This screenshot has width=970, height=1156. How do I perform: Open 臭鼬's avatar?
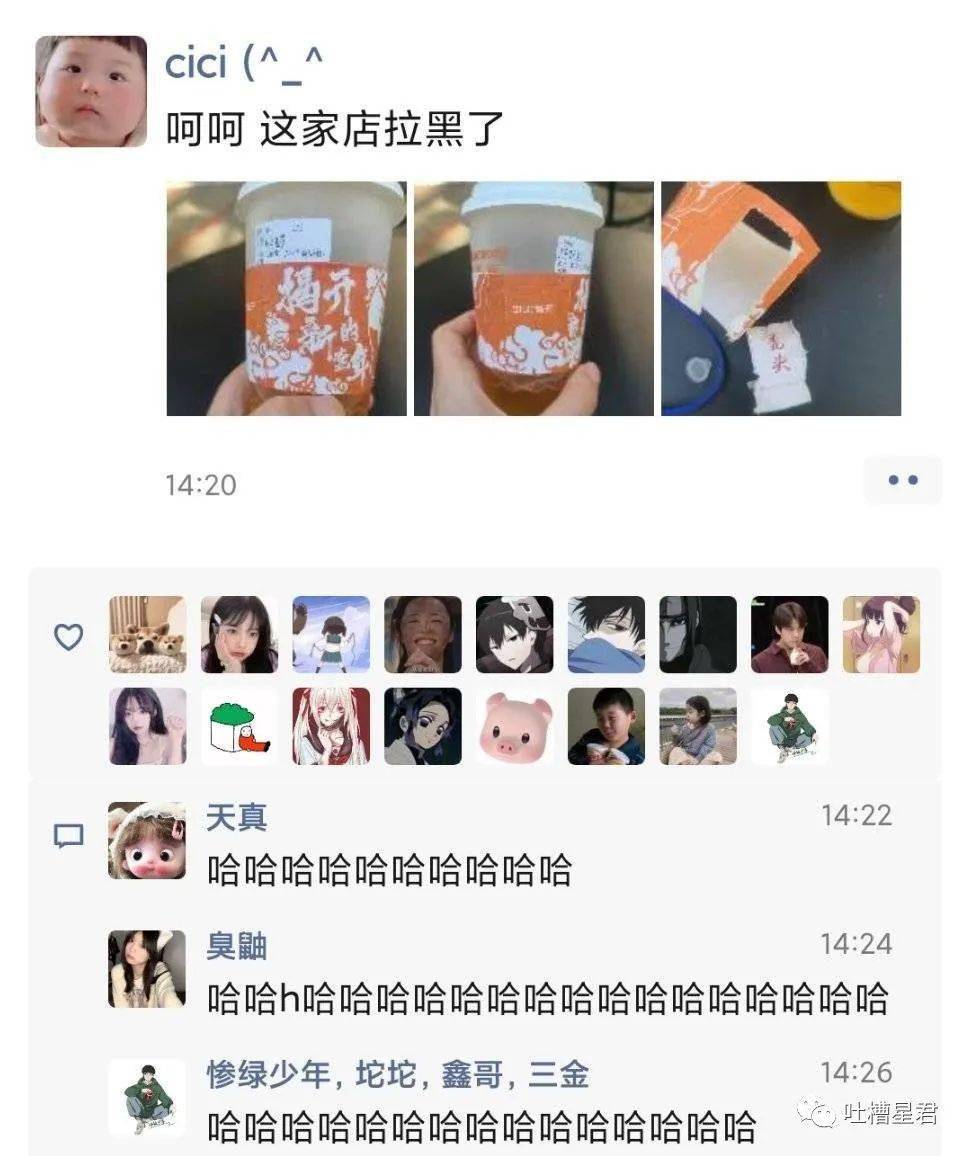(147, 968)
